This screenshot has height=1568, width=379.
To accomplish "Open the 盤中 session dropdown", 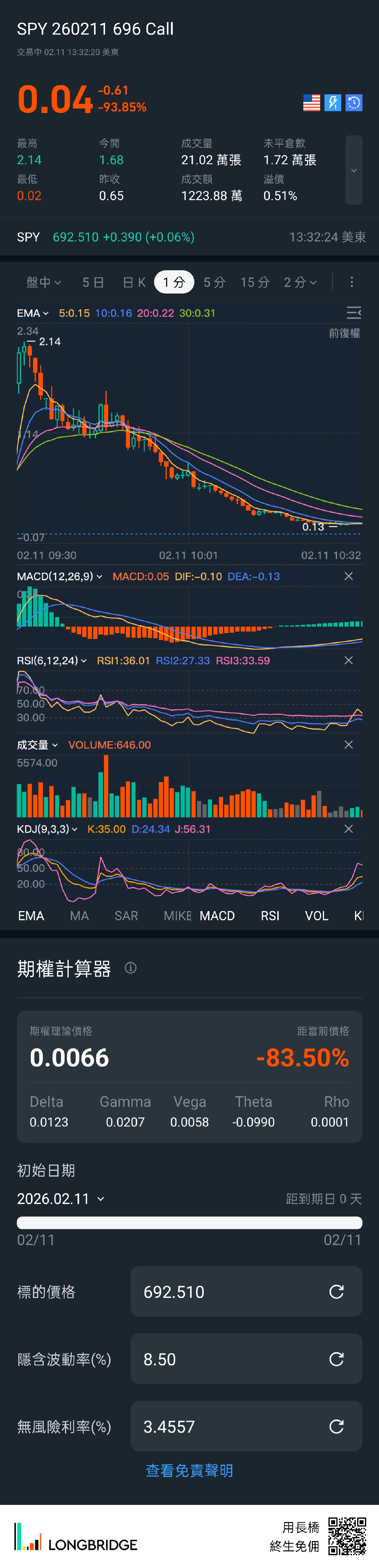I will (x=43, y=282).
